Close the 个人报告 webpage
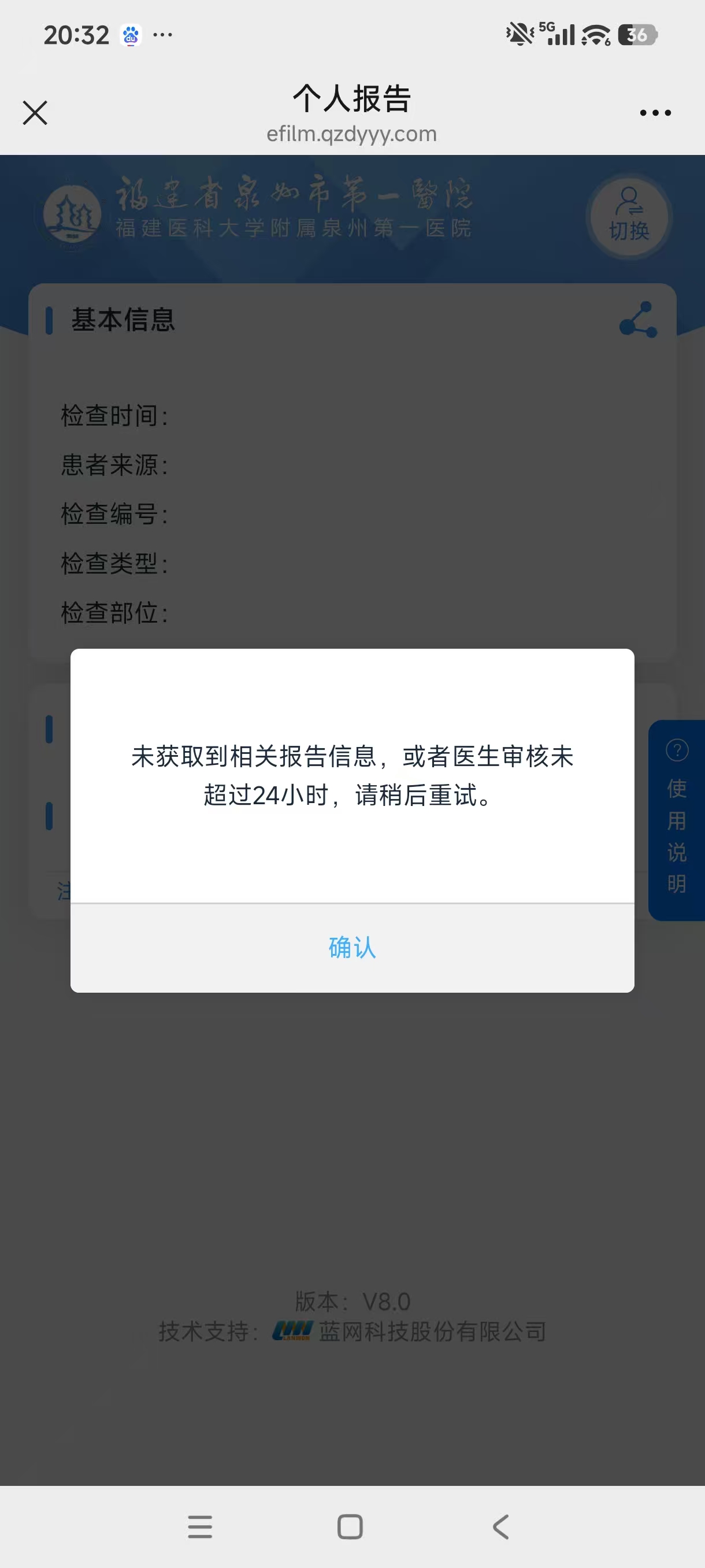705x1568 pixels. pyautogui.click(x=35, y=113)
